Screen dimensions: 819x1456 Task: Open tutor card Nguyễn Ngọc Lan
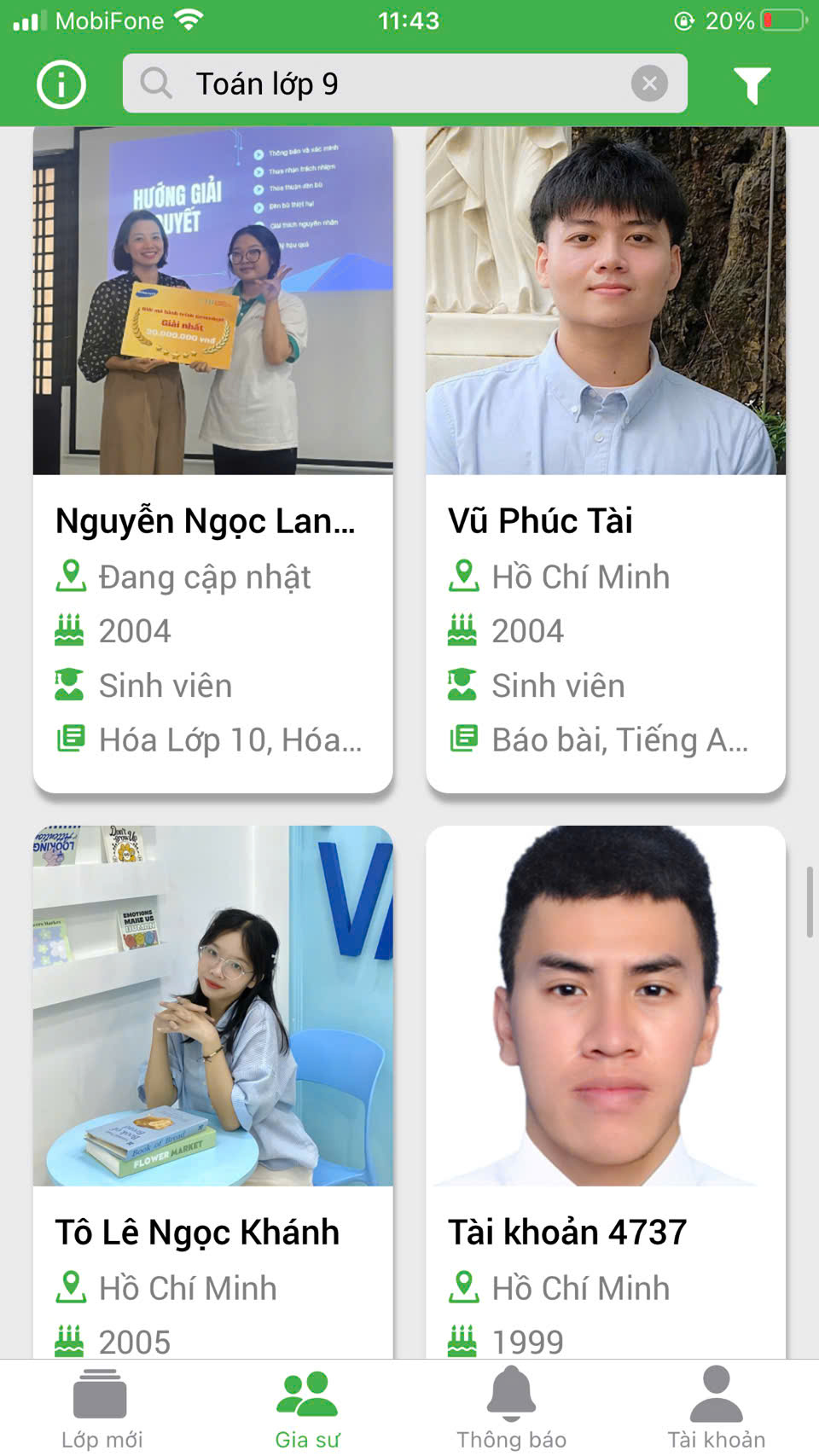click(212, 461)
